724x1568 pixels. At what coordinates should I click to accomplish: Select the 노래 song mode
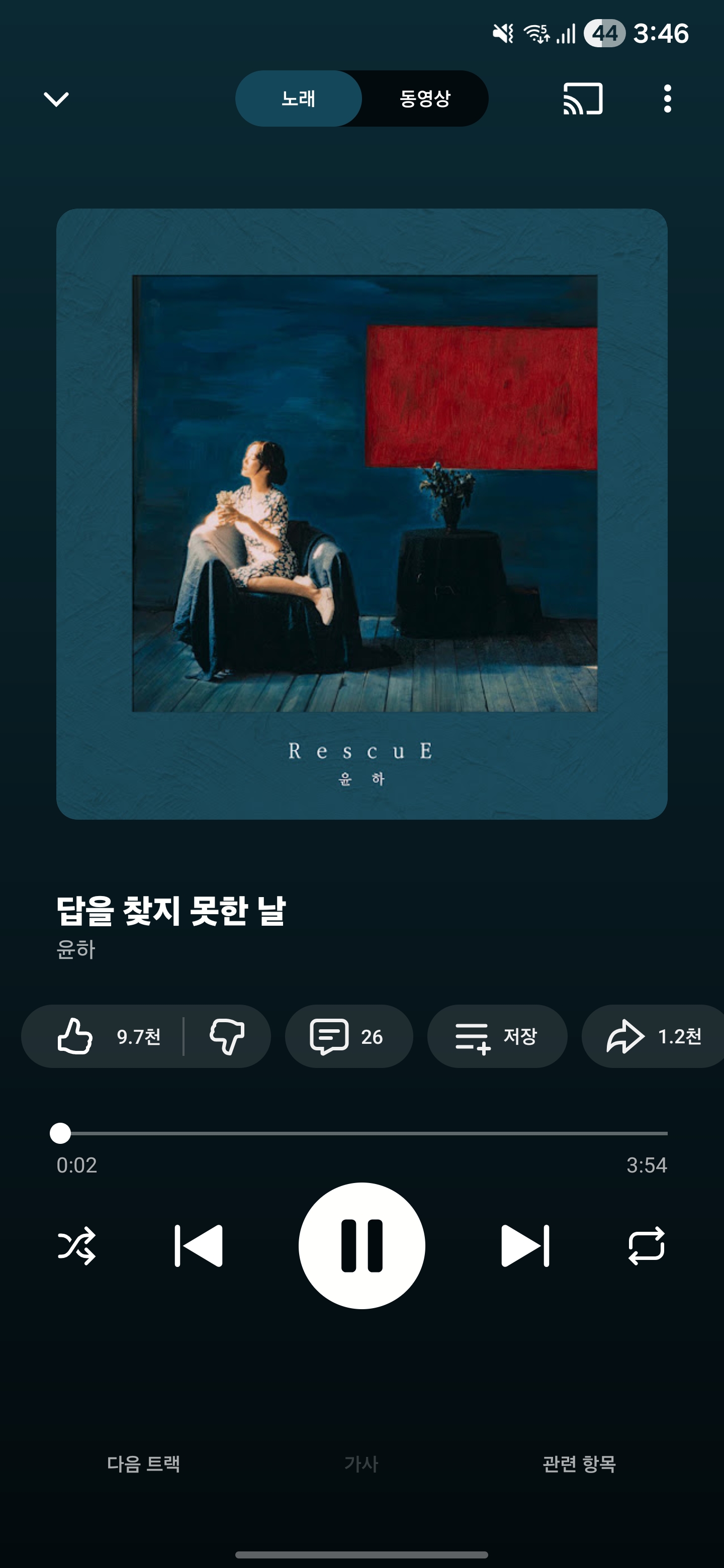pos(298,99)
